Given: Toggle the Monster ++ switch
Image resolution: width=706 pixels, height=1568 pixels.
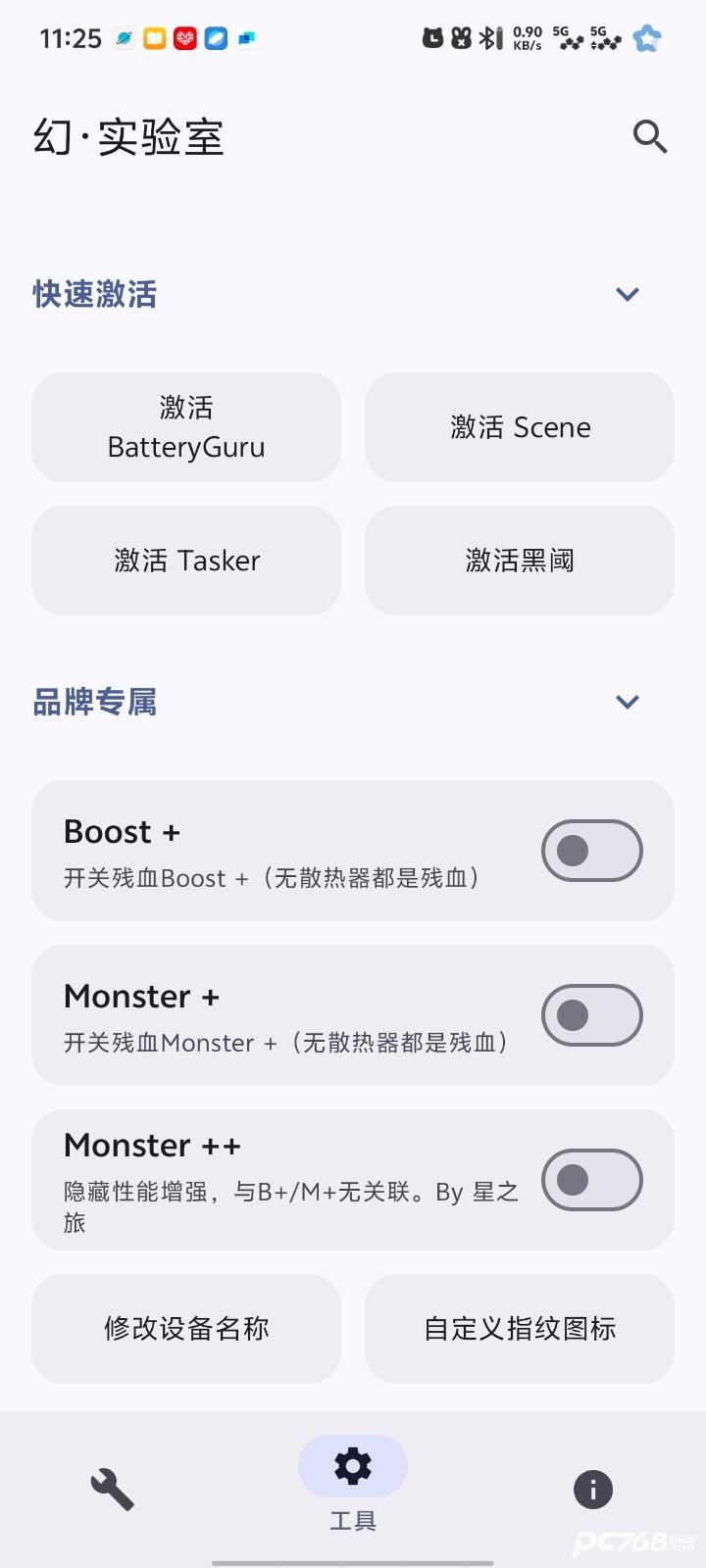Looking at the screenshot, I should 591,1180.
